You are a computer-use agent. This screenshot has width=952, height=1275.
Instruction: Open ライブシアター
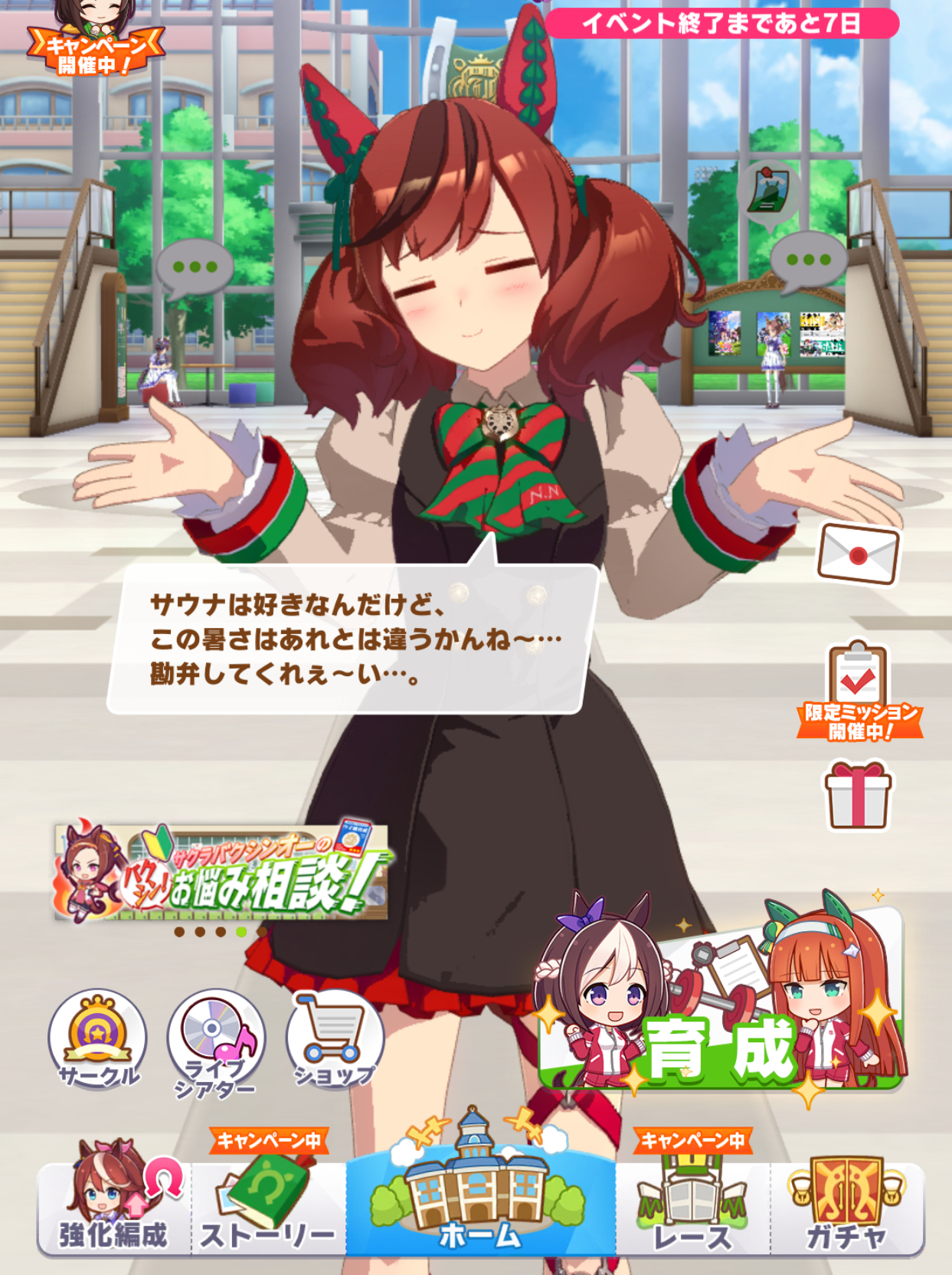pos(216,1043)
